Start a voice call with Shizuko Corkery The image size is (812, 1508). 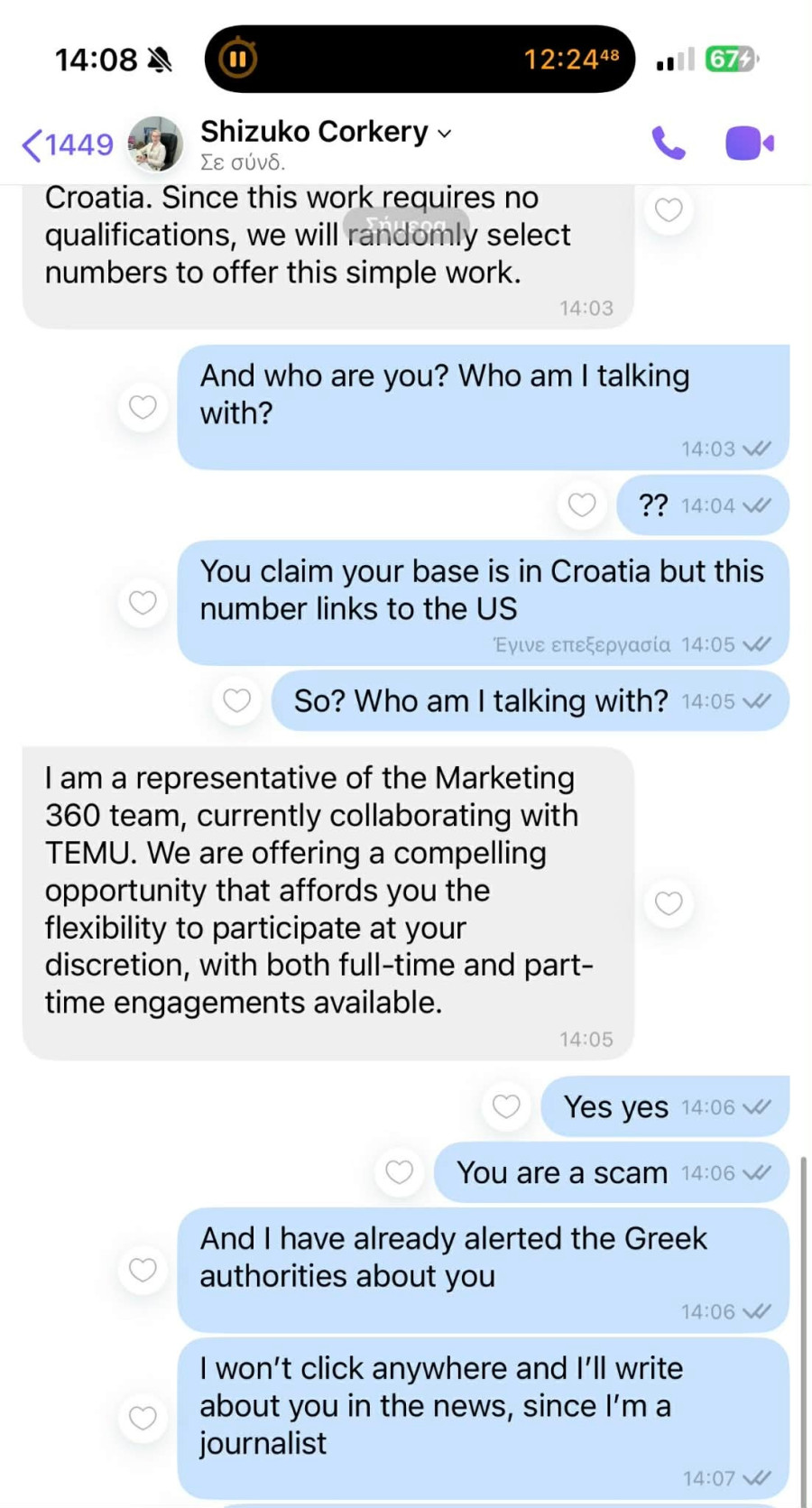(668, 143)
